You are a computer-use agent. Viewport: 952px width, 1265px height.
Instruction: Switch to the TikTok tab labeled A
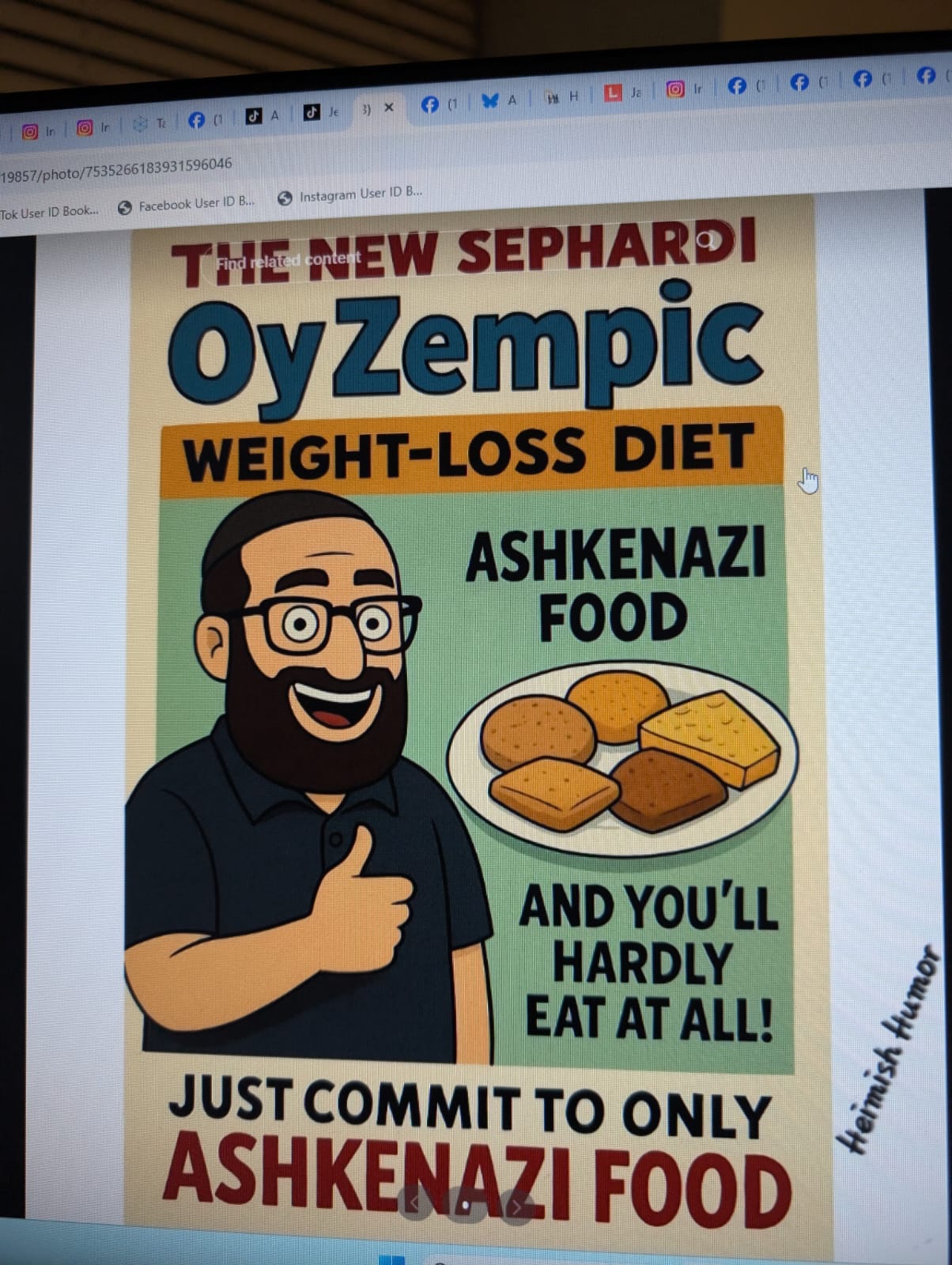pos(262,115)
